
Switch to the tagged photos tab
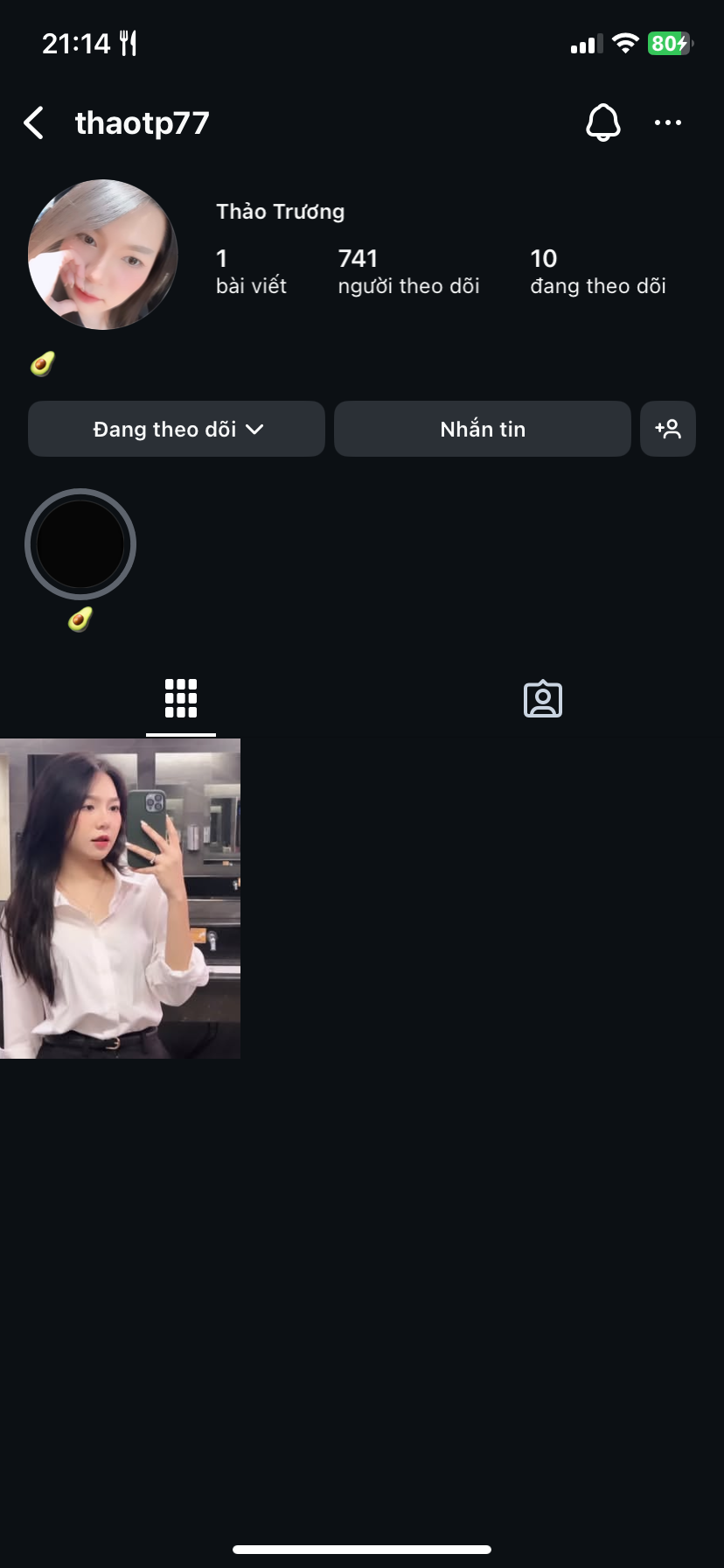pyautogui.click(x=543, y=699)
